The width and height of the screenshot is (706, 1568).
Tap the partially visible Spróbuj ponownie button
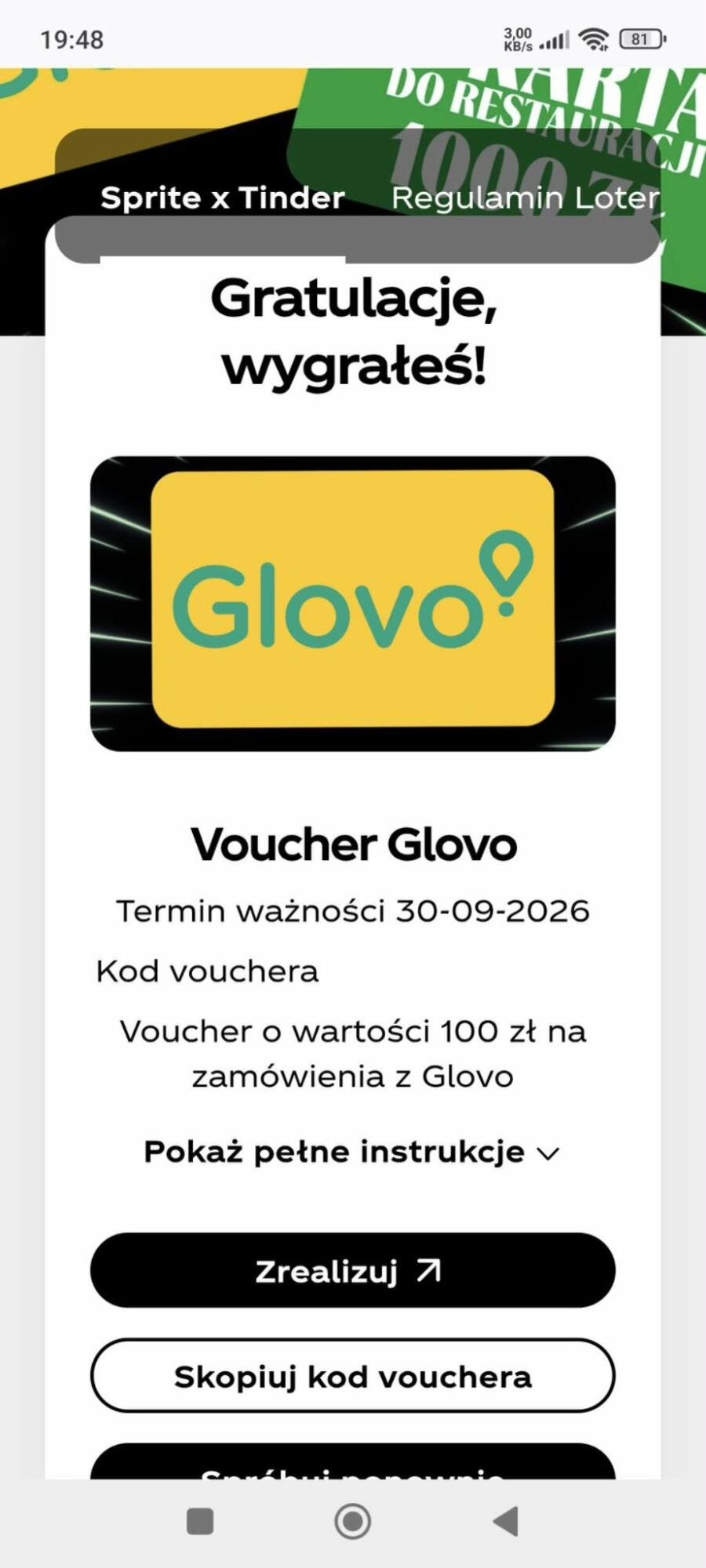[352, 1463]
